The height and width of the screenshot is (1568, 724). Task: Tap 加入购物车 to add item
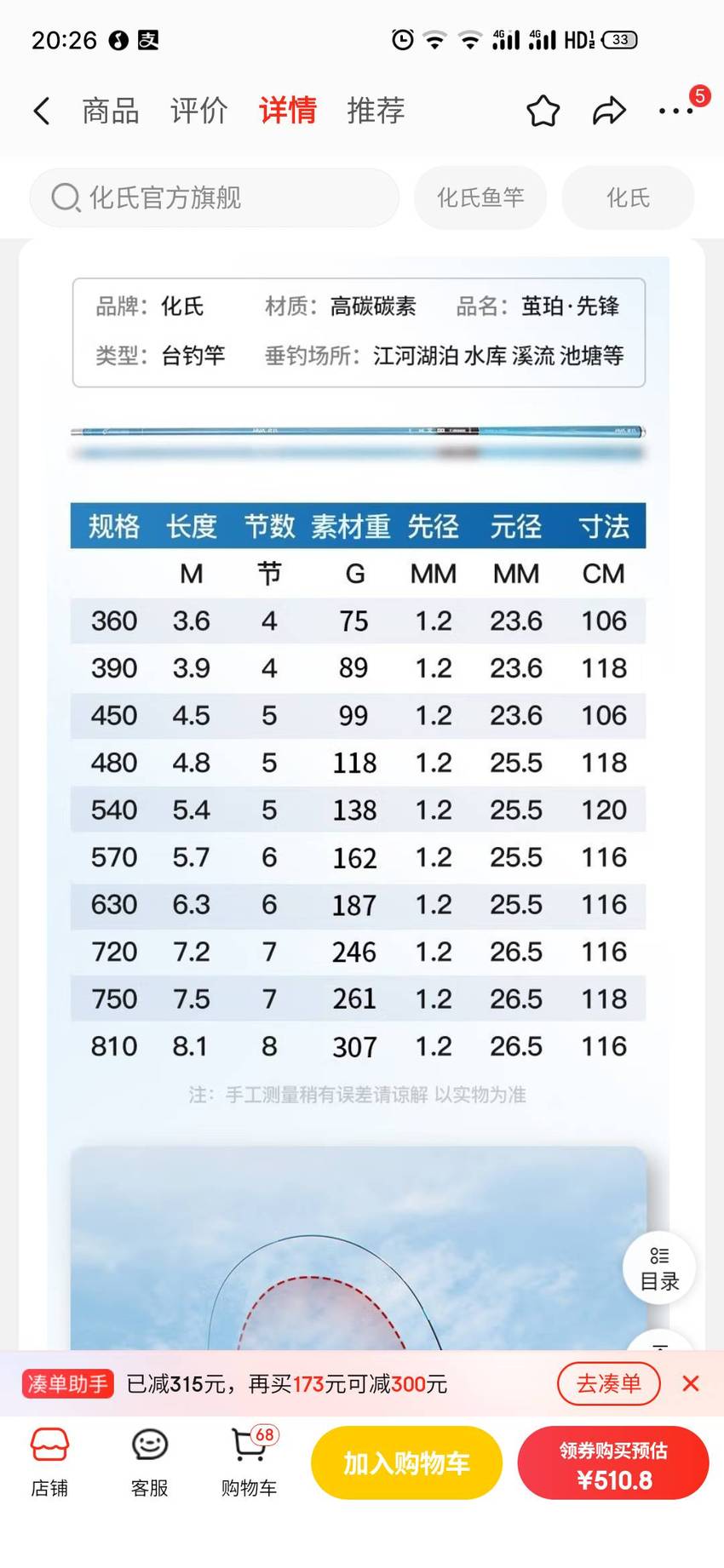click(x=406, y=1463)
